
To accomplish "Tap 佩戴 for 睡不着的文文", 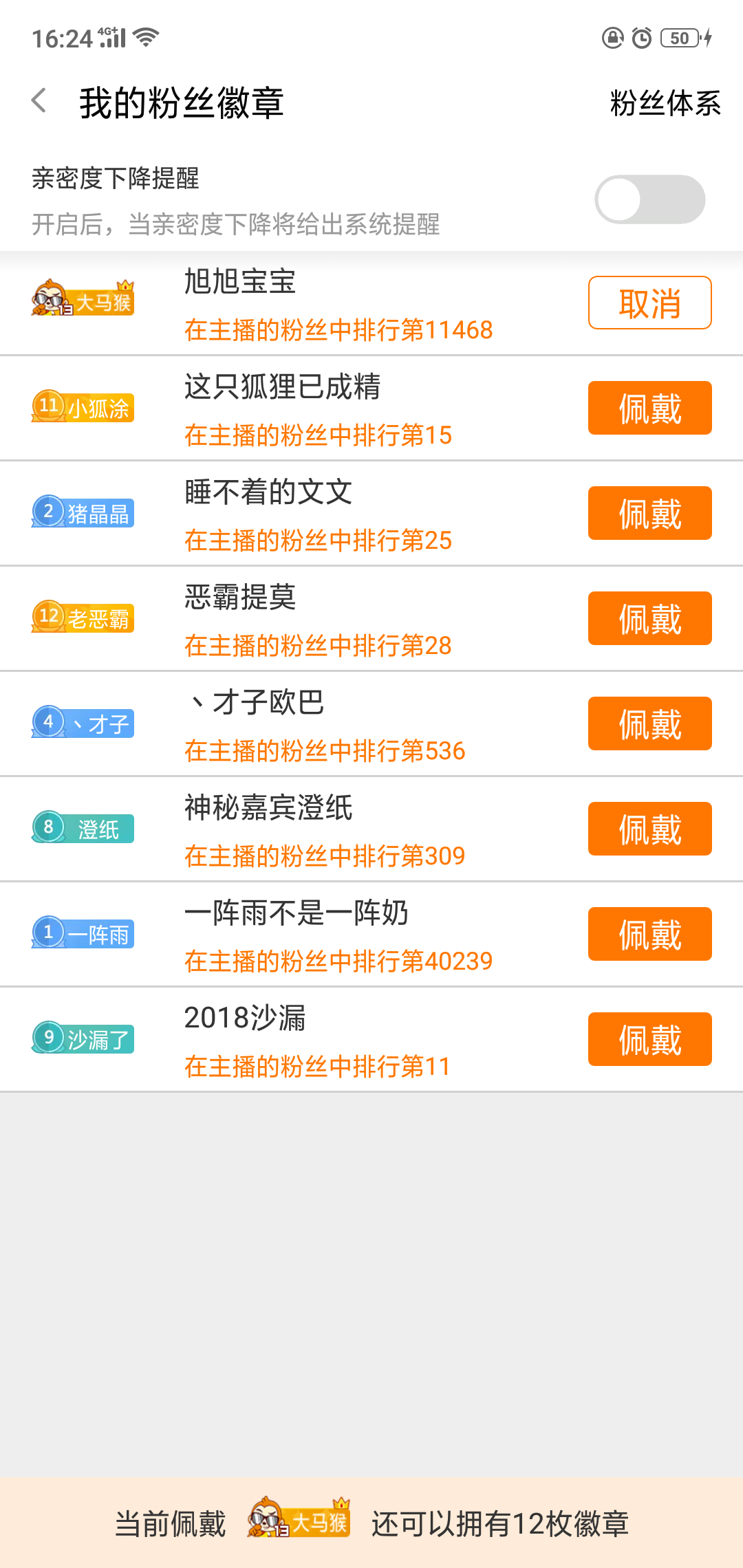I will [650, 513].
